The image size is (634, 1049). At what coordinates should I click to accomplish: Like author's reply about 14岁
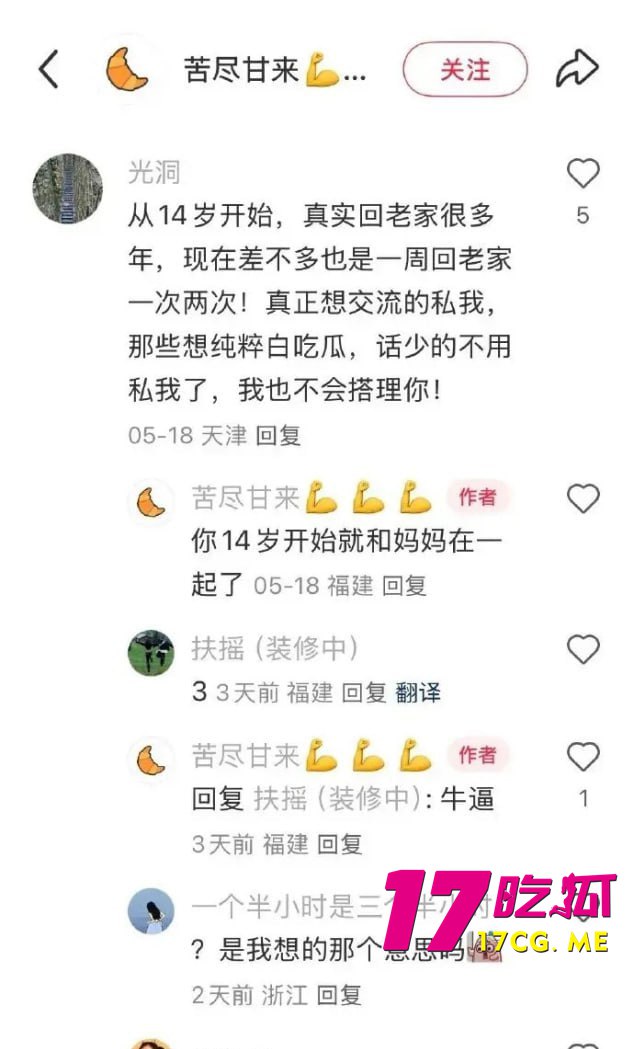click(x=583, y=498)
